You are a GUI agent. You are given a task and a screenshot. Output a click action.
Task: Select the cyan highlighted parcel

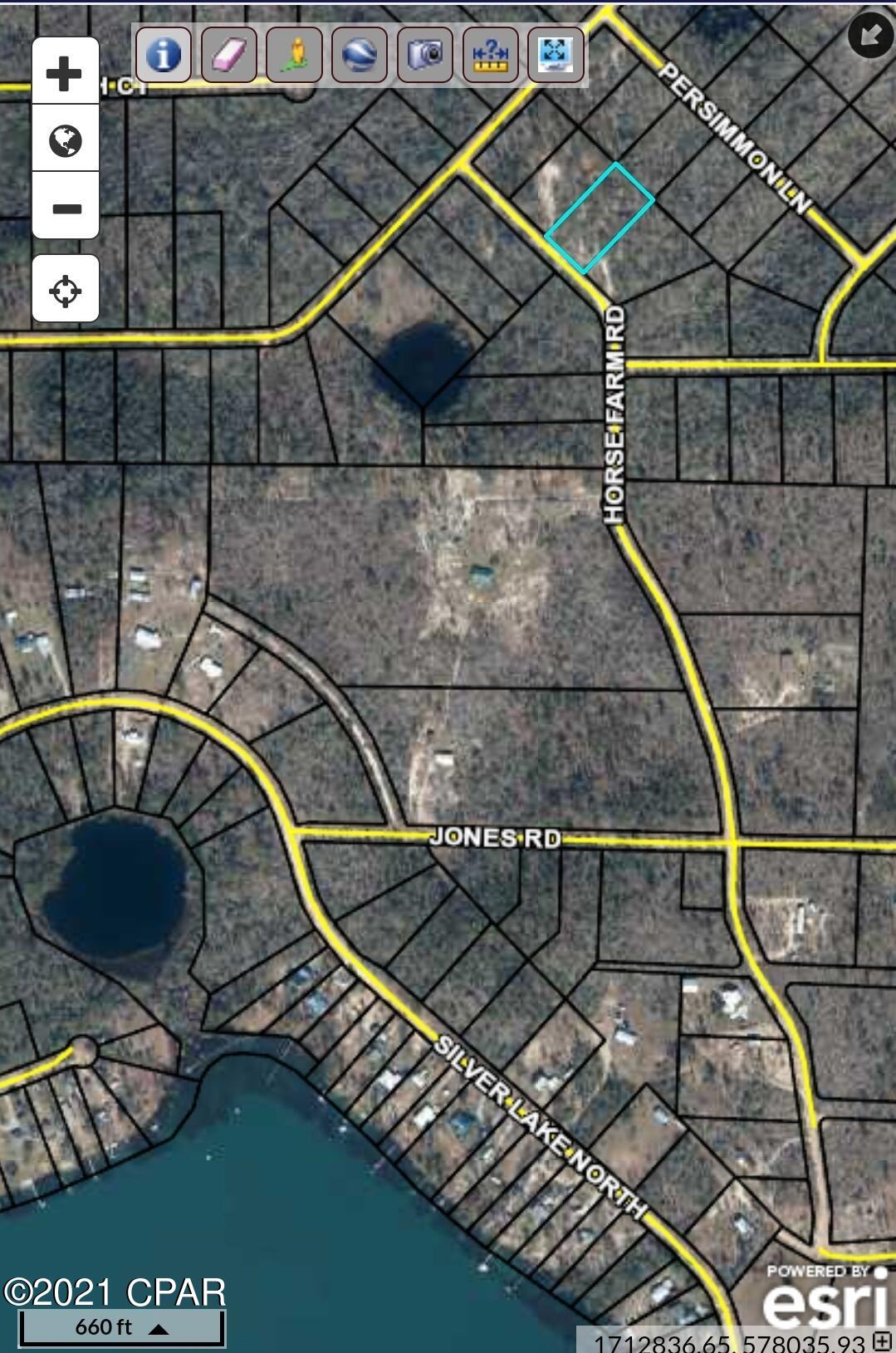(x=600, y=218)
